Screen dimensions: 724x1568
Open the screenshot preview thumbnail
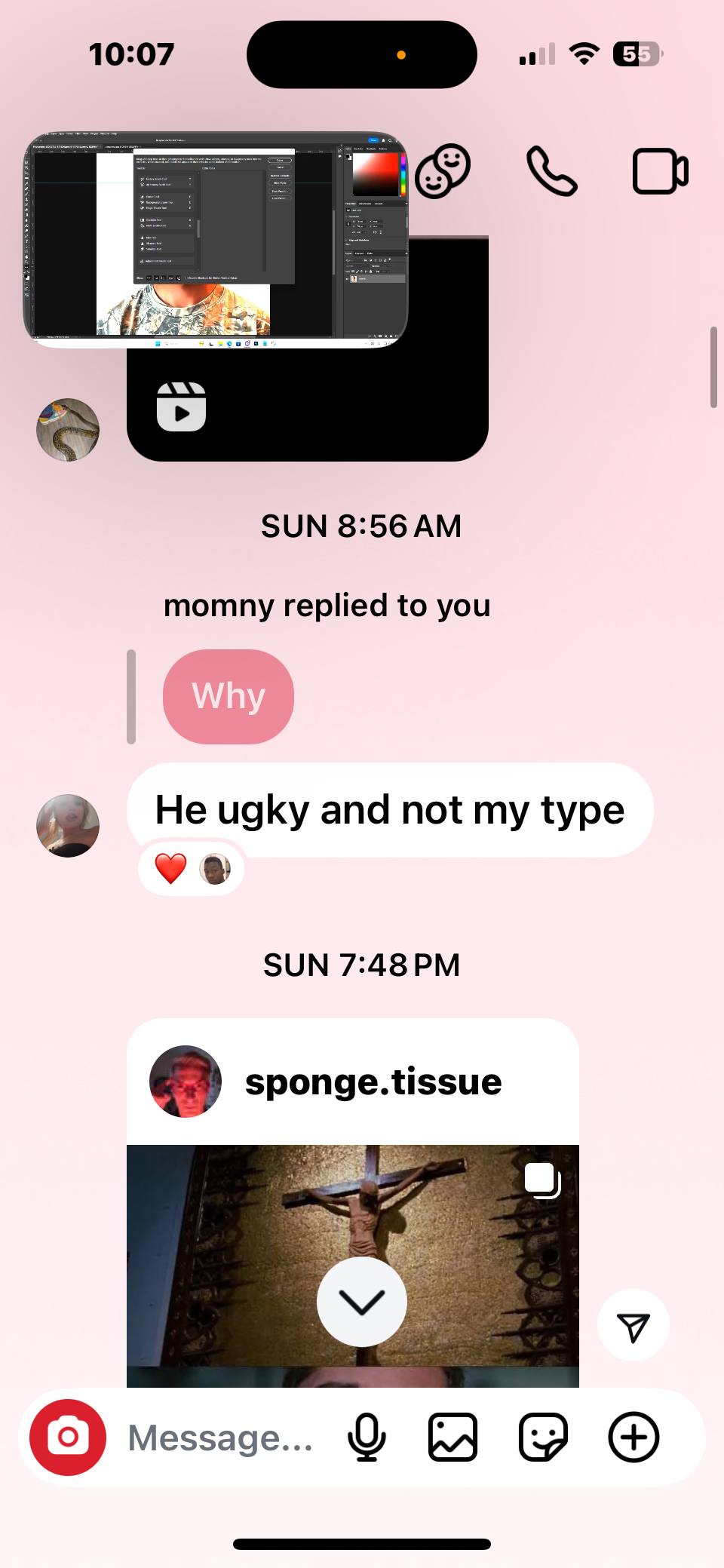point(216,240)
